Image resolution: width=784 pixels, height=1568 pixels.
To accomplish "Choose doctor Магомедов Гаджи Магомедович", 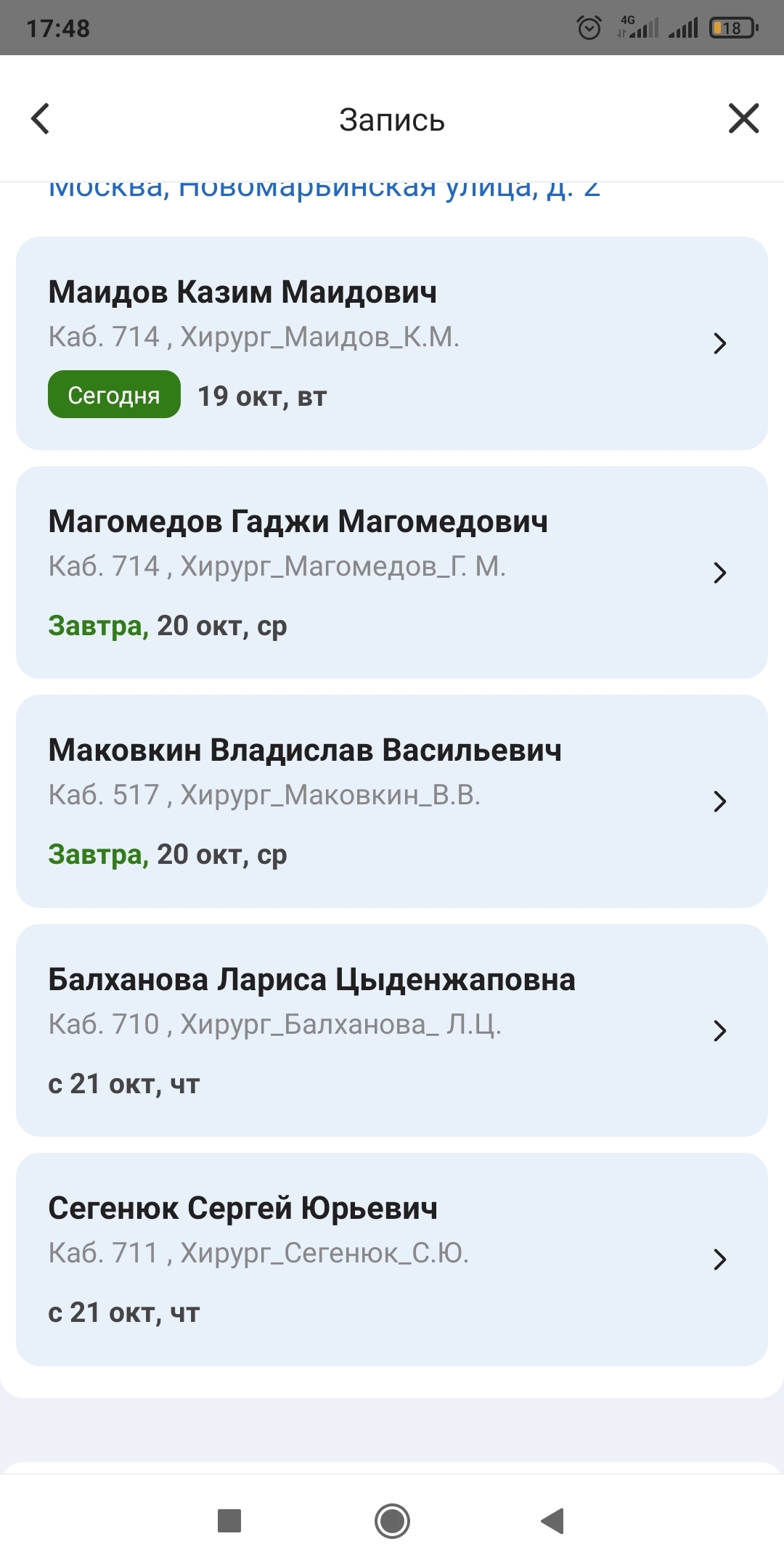I will click(392, 572).
